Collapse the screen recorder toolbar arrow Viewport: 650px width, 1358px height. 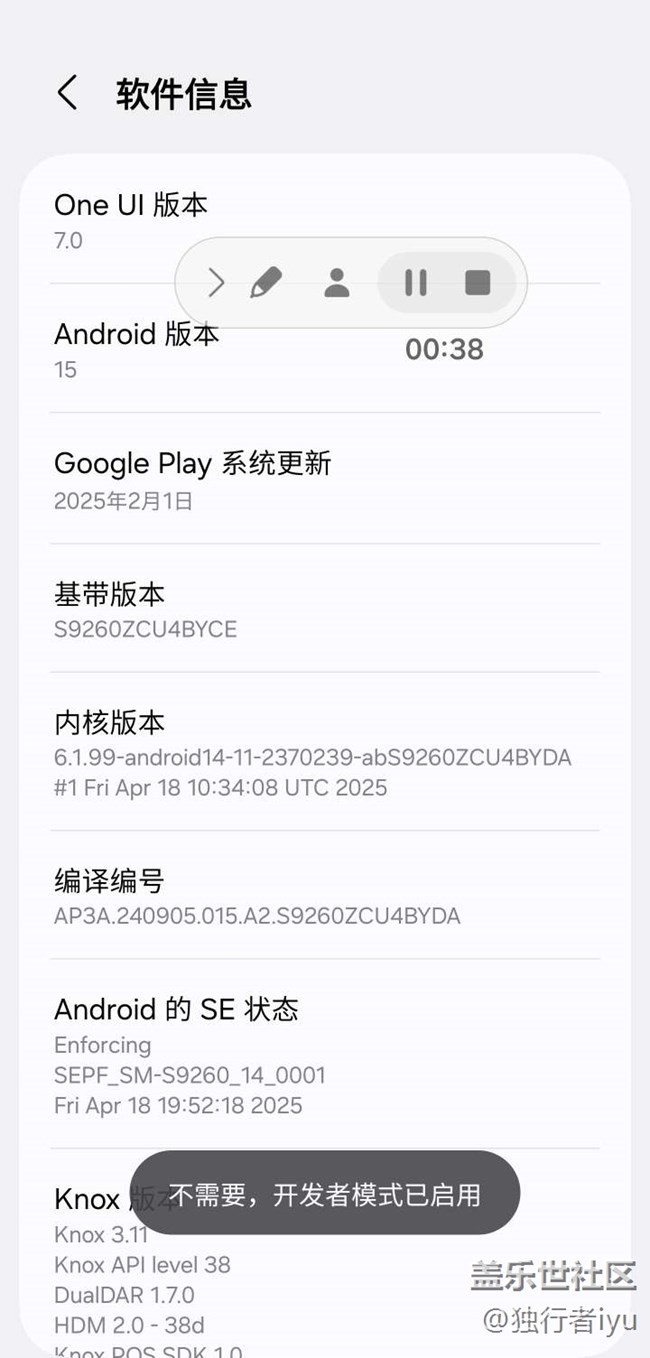pos(216,283)
